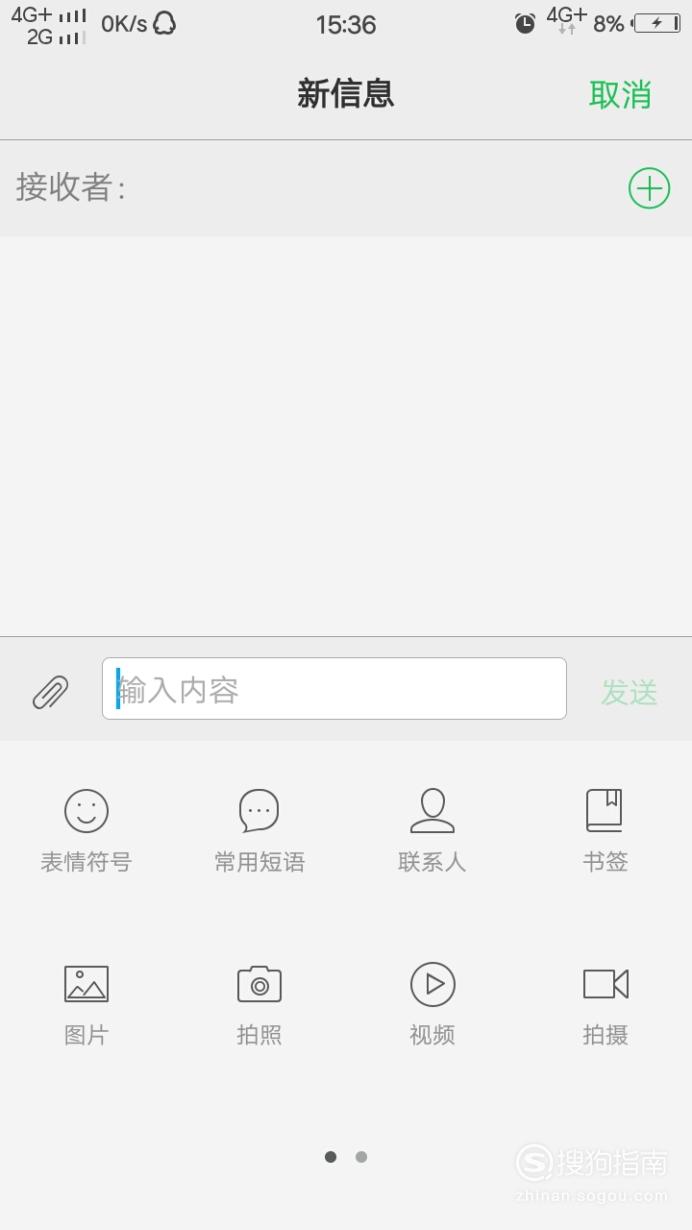Tap the paperclip attachment icon
The height and width of the screenshot is (1230, 692).
coord(50,691)
